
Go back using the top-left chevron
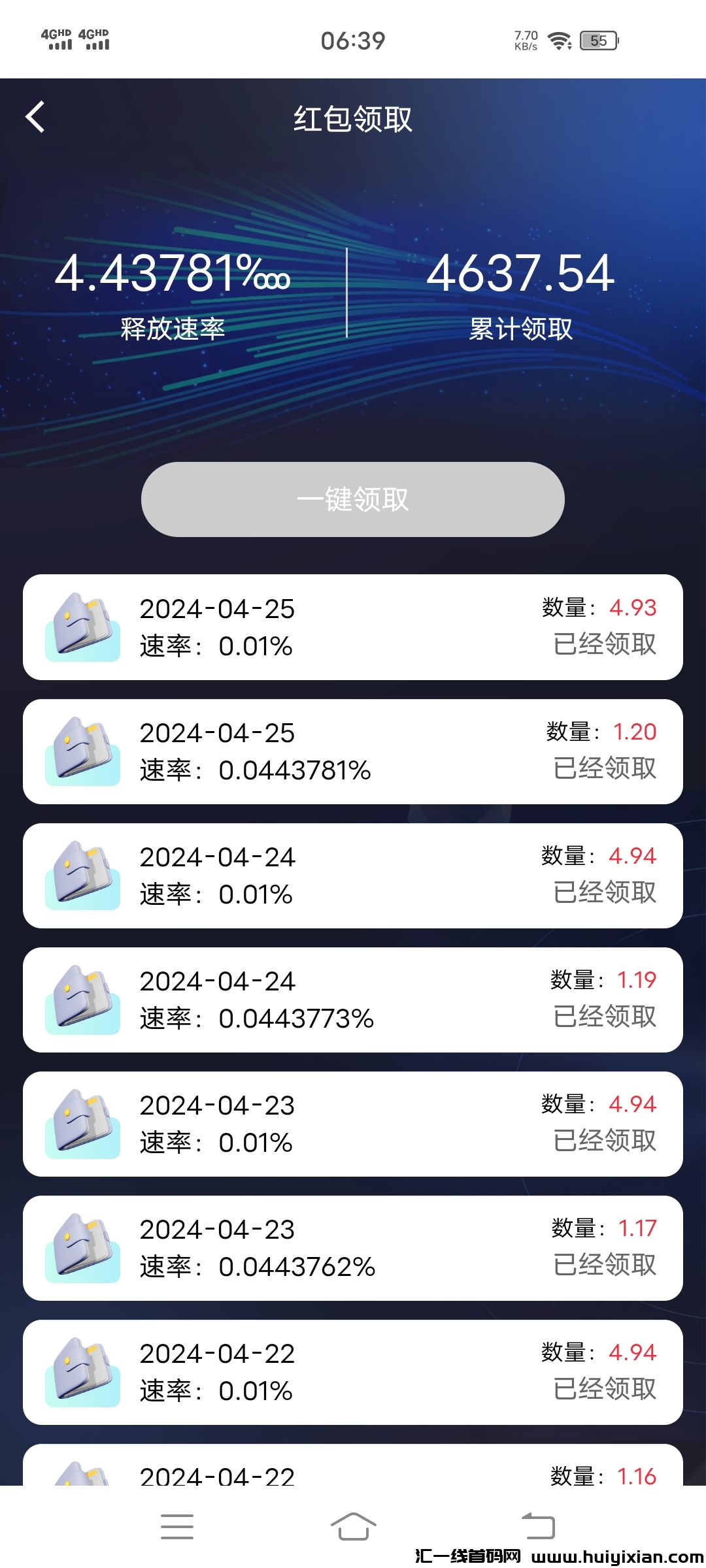pos(36,118)
